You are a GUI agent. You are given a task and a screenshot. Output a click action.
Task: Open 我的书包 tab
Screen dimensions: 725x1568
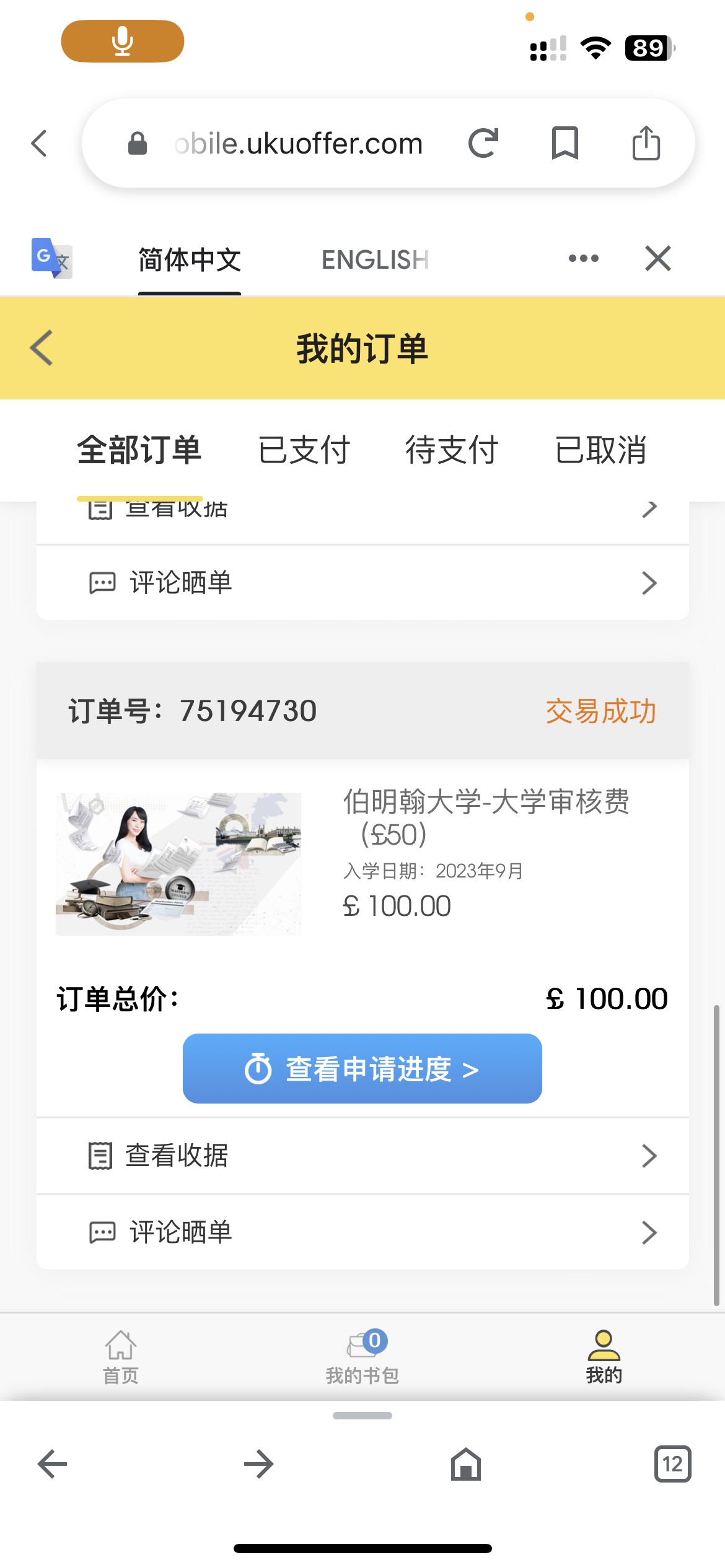[x=362, y=1356]
